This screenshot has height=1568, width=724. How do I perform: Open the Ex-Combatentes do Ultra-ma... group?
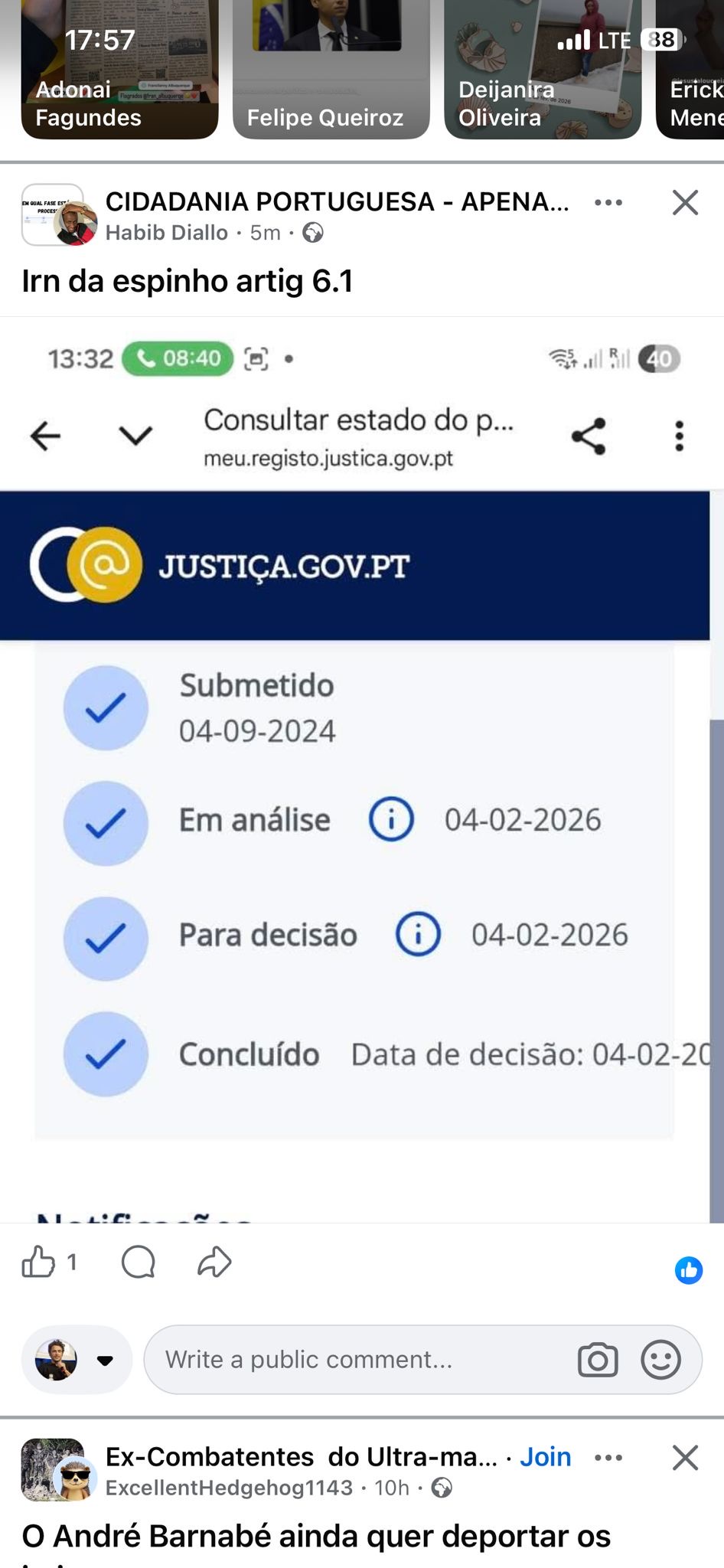(301, 1456)
